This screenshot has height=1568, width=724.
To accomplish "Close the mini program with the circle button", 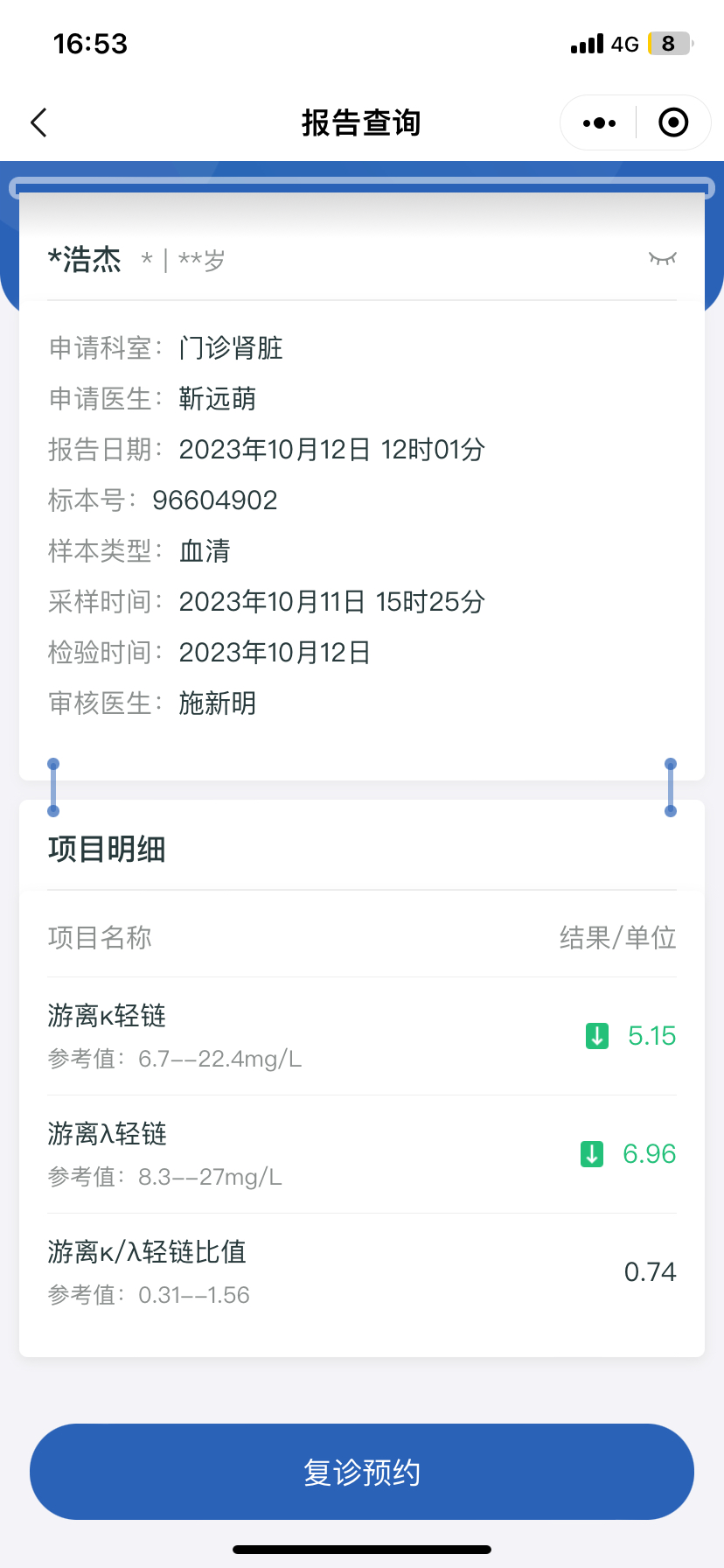I will (x=672, y=123).
